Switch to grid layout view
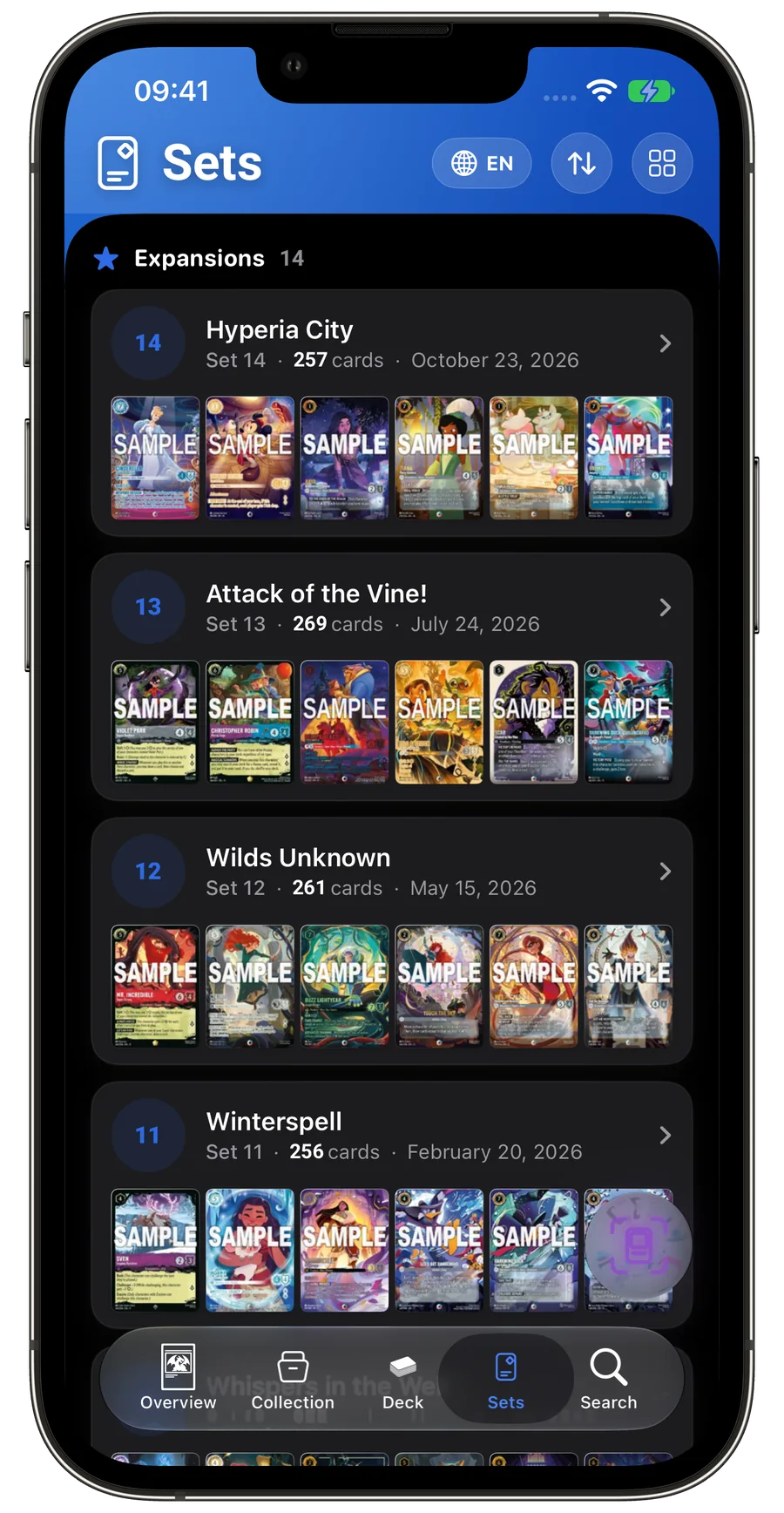Screen dimensions: 784x1513 click(x=662, y=163)
